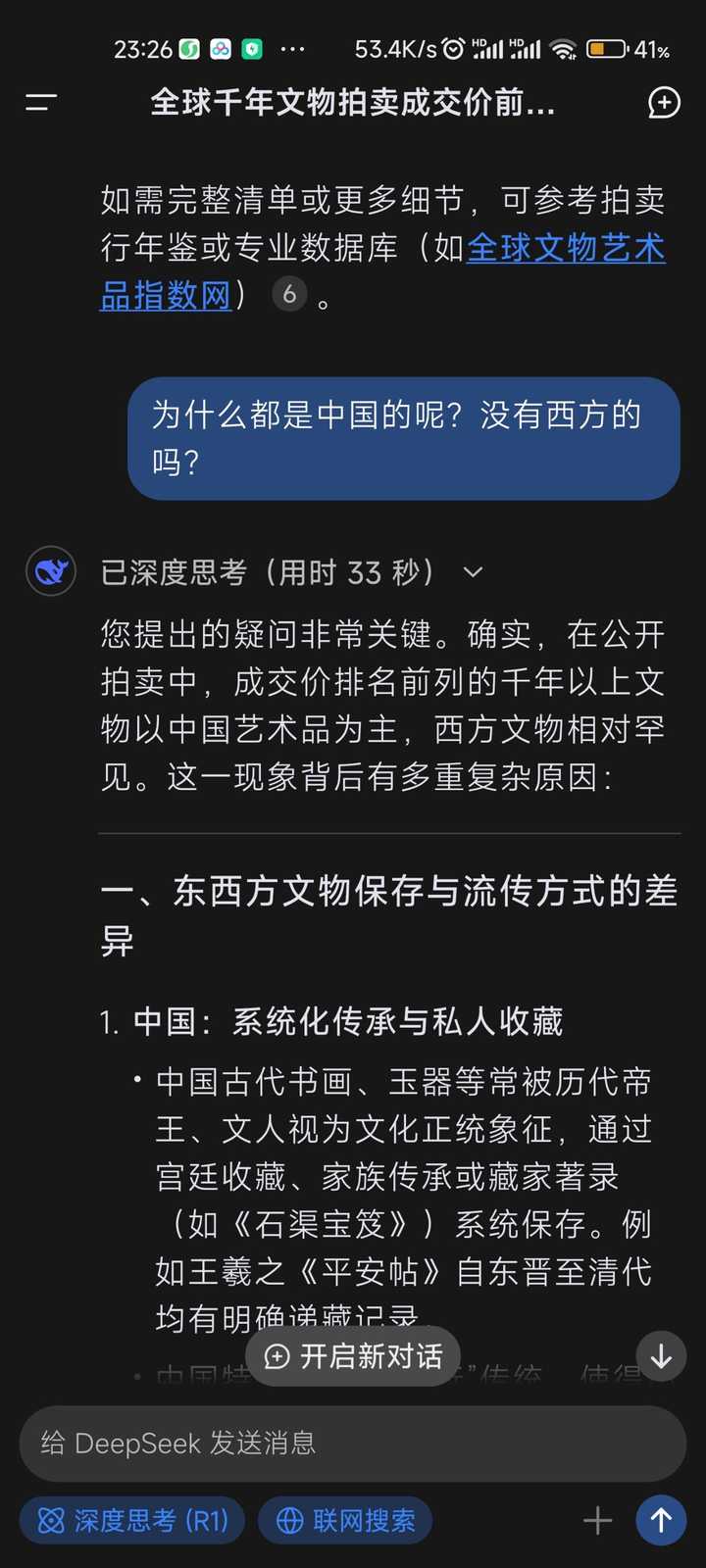Expand the 已深度思考 thinking details
The height and width of the screenshot is (1568, 706).
[x=473, y=572]
